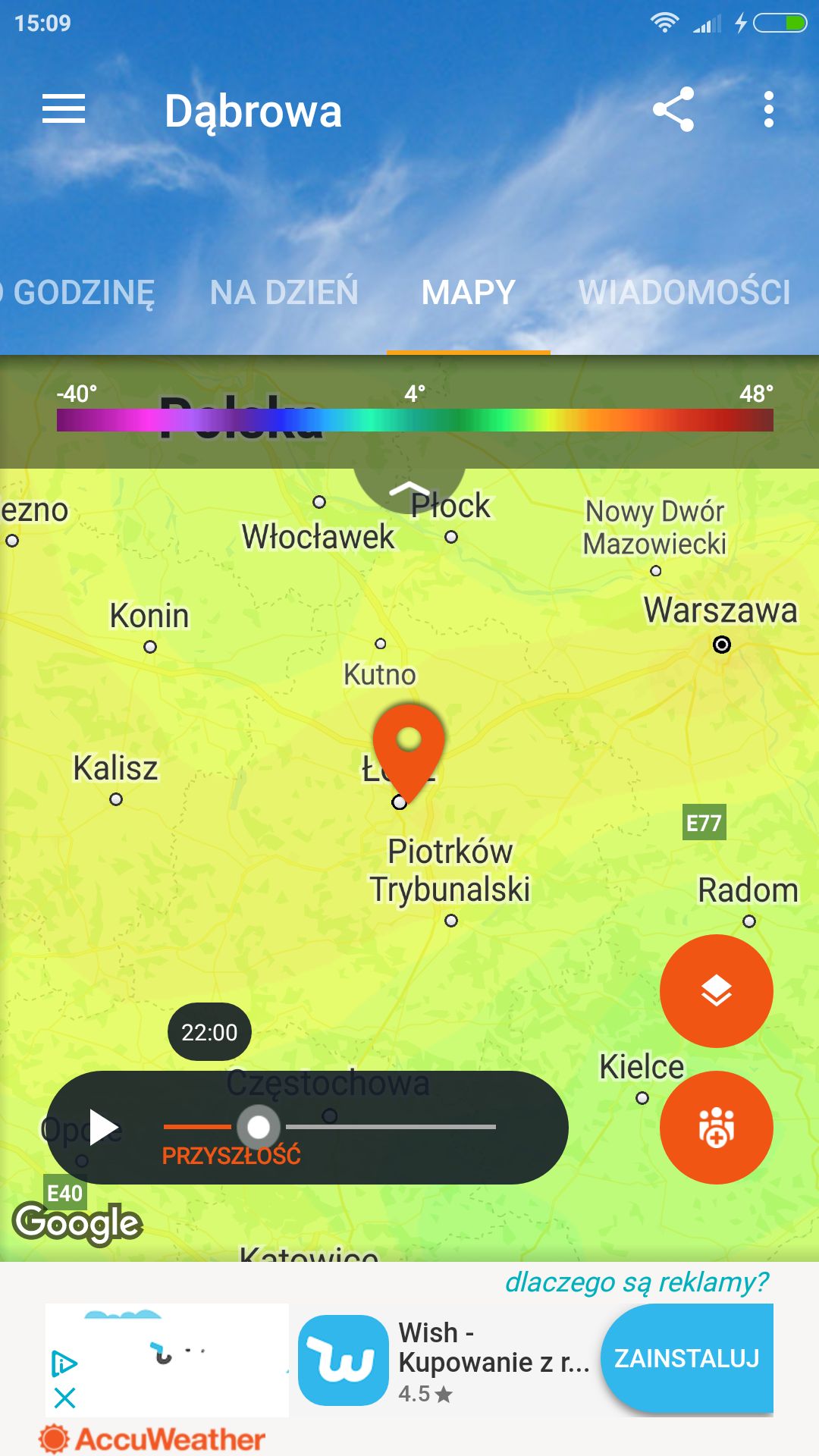Open the hamburger navigation menu
This screenshot has height=1456, width=819.
[64, 109]
